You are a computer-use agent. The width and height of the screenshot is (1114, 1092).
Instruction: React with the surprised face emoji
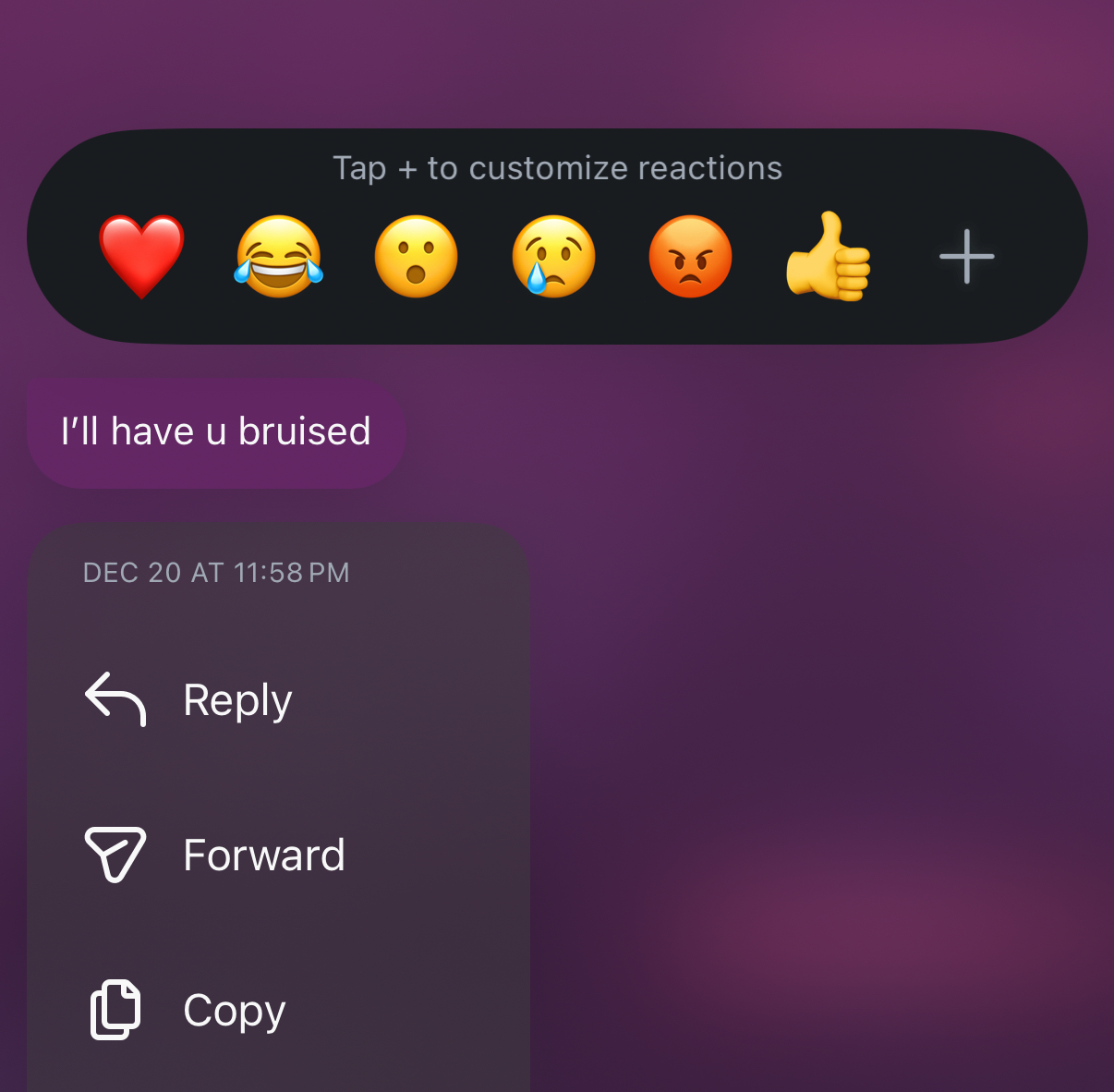tap(416, 257)
